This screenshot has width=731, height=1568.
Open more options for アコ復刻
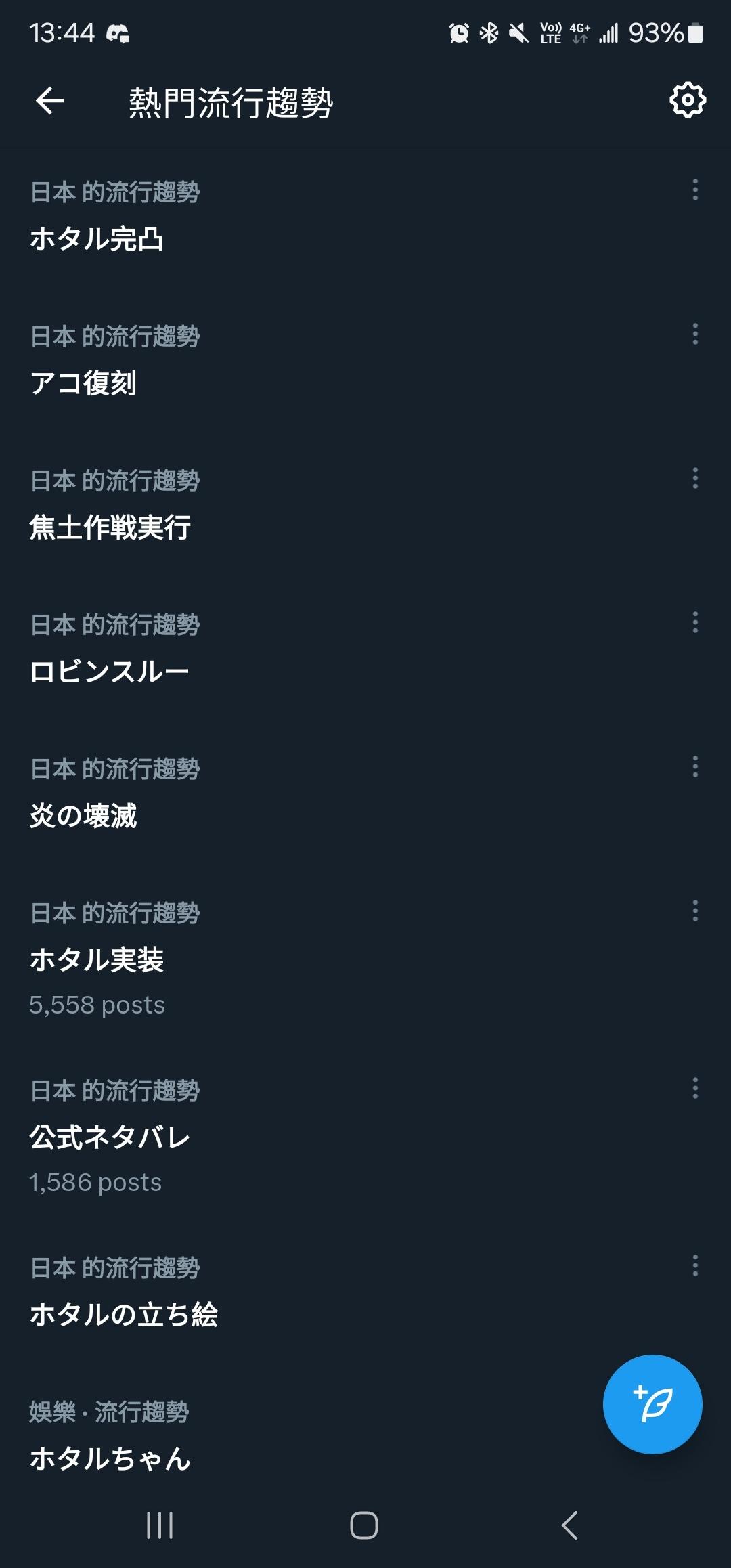[695, 334]
